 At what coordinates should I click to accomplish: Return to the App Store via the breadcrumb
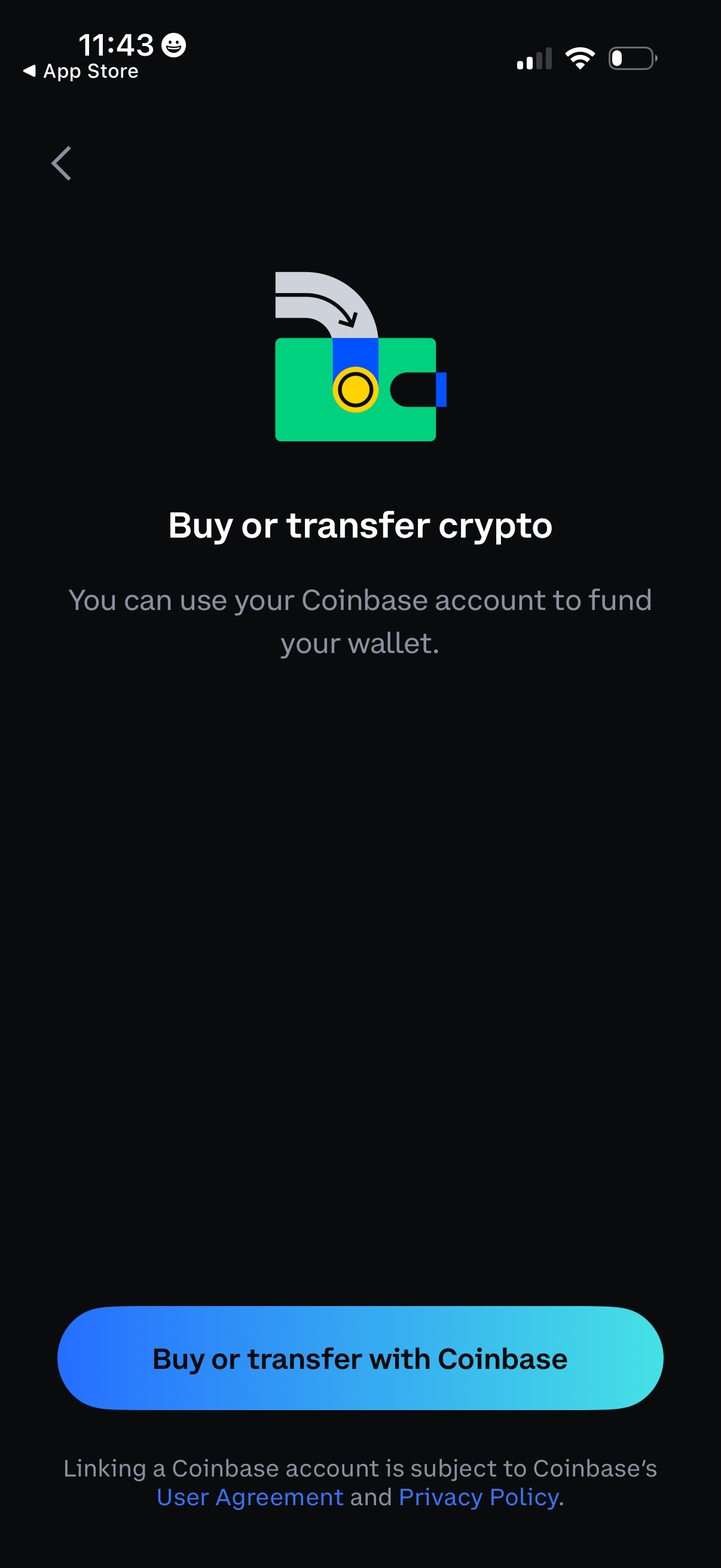point(80,71)
